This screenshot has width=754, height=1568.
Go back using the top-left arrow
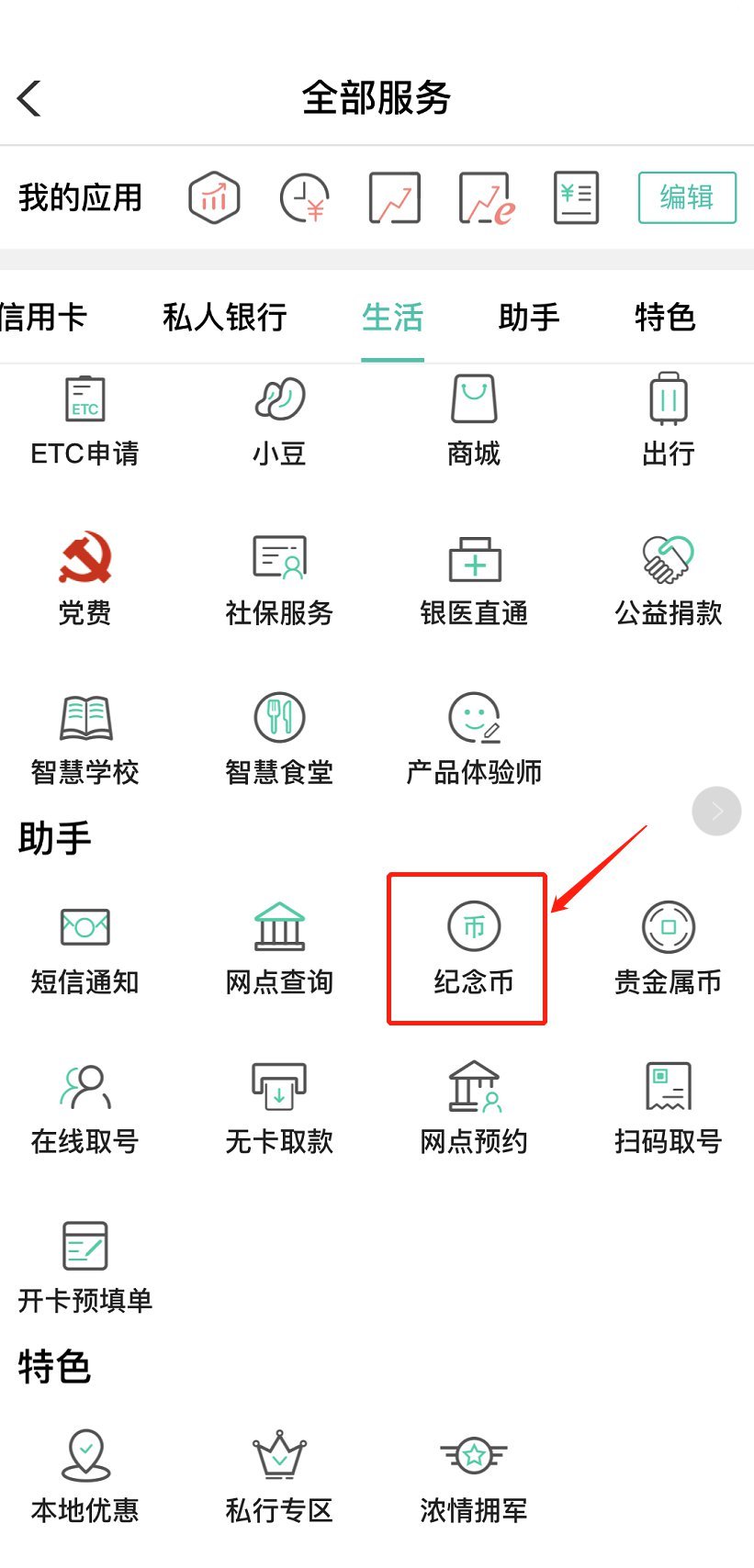coord(29,98)
